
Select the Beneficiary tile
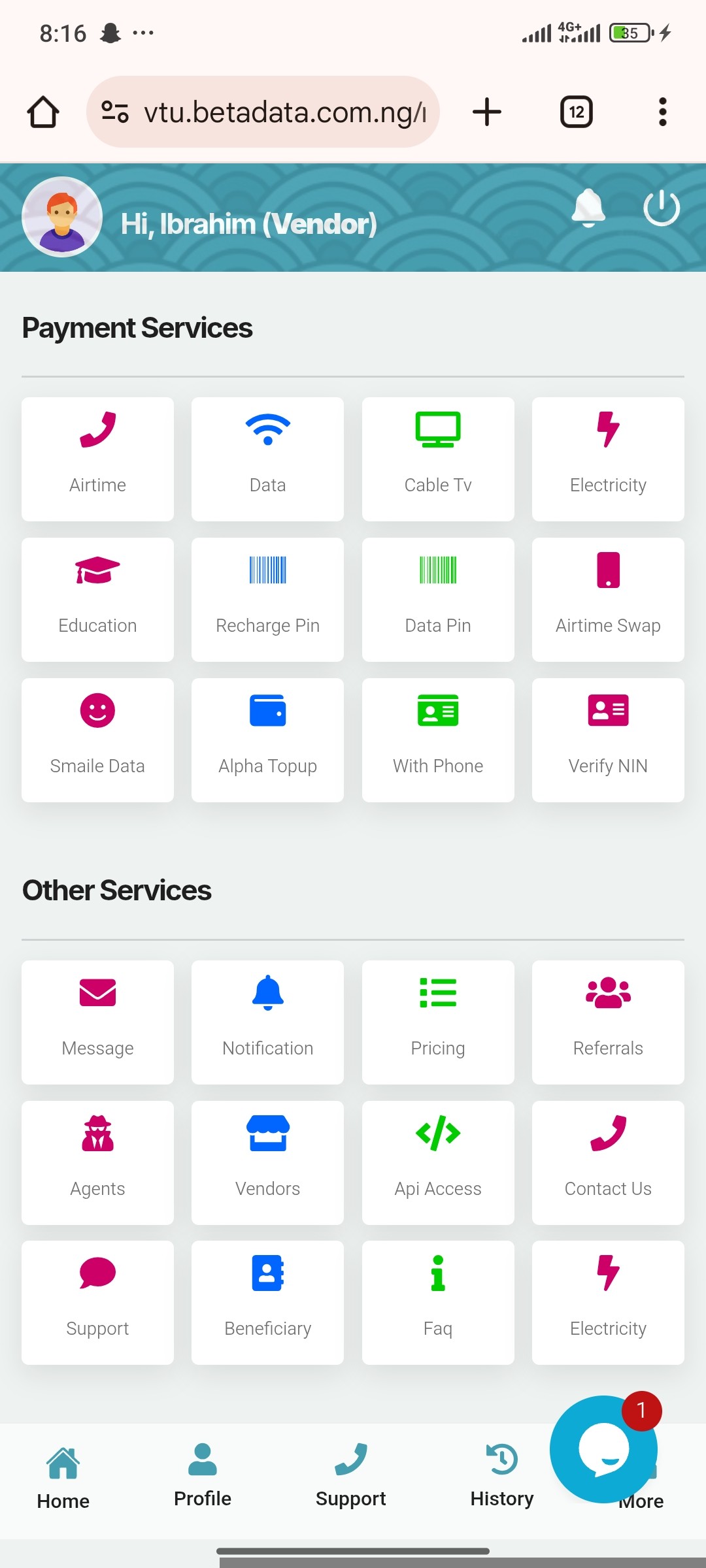pyautogui.click(x=267, y=1302)
